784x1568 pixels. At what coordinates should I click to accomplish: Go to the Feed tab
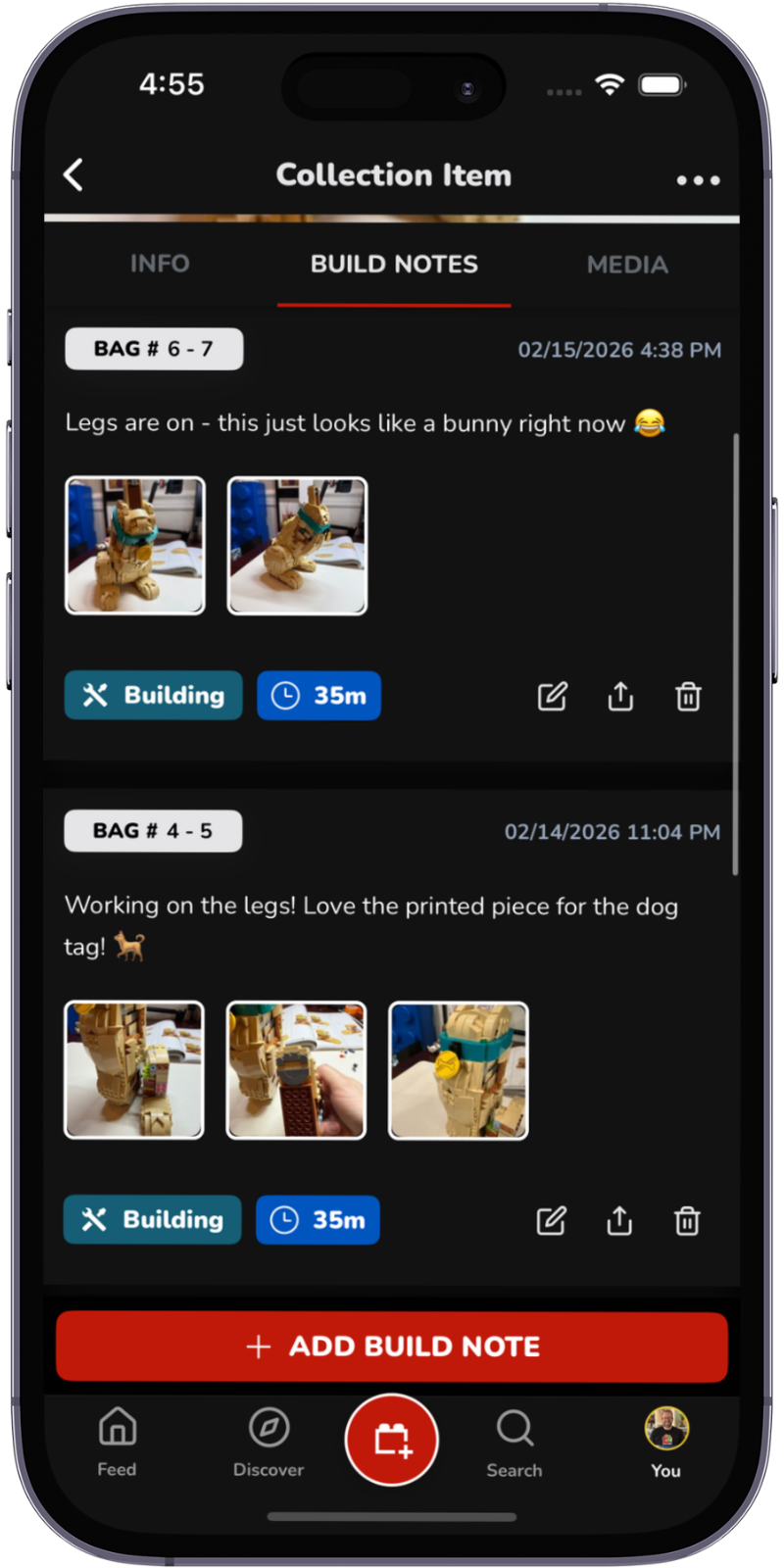pos(117,1442)
